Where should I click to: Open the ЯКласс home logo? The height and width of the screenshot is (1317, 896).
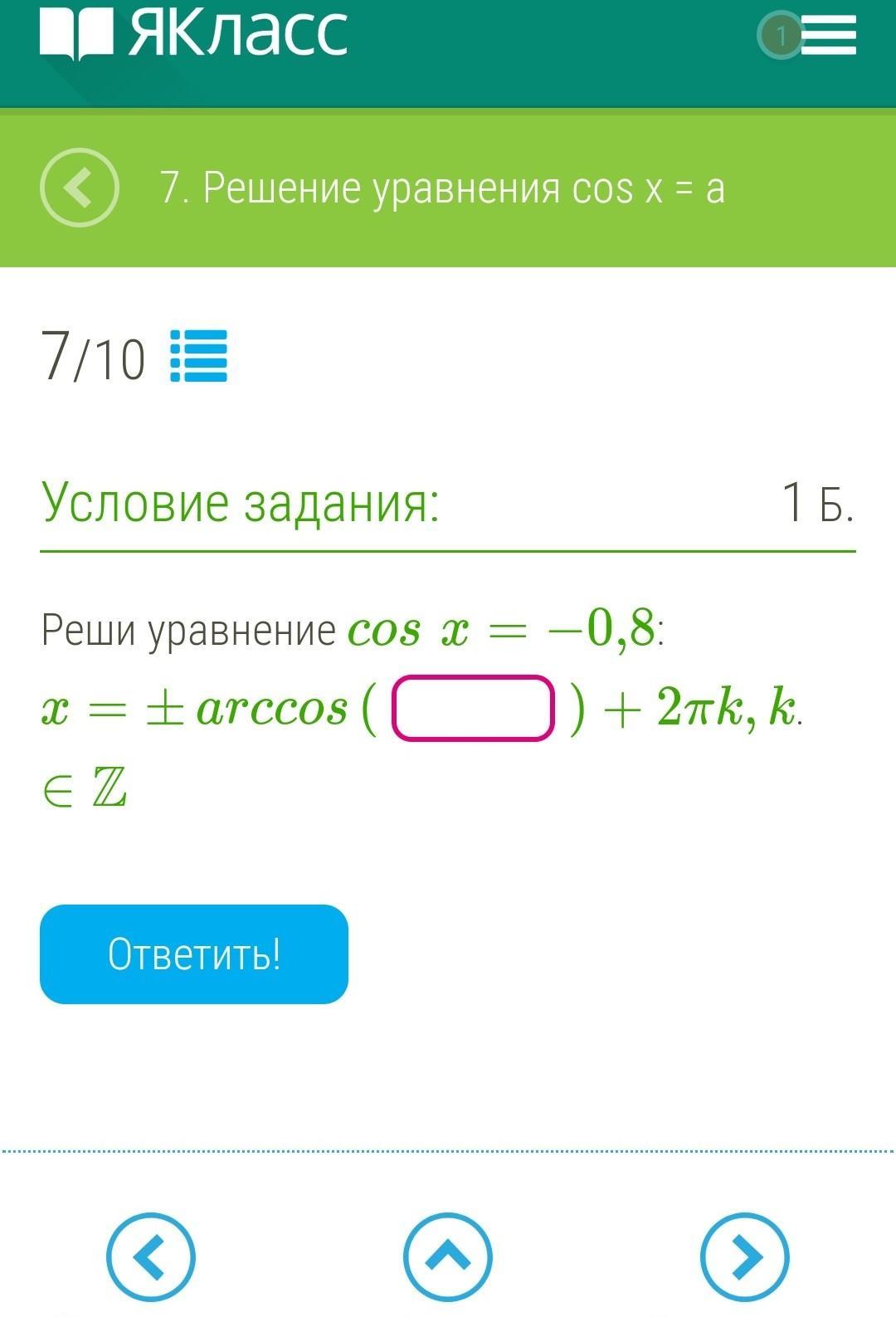[194, 33]
